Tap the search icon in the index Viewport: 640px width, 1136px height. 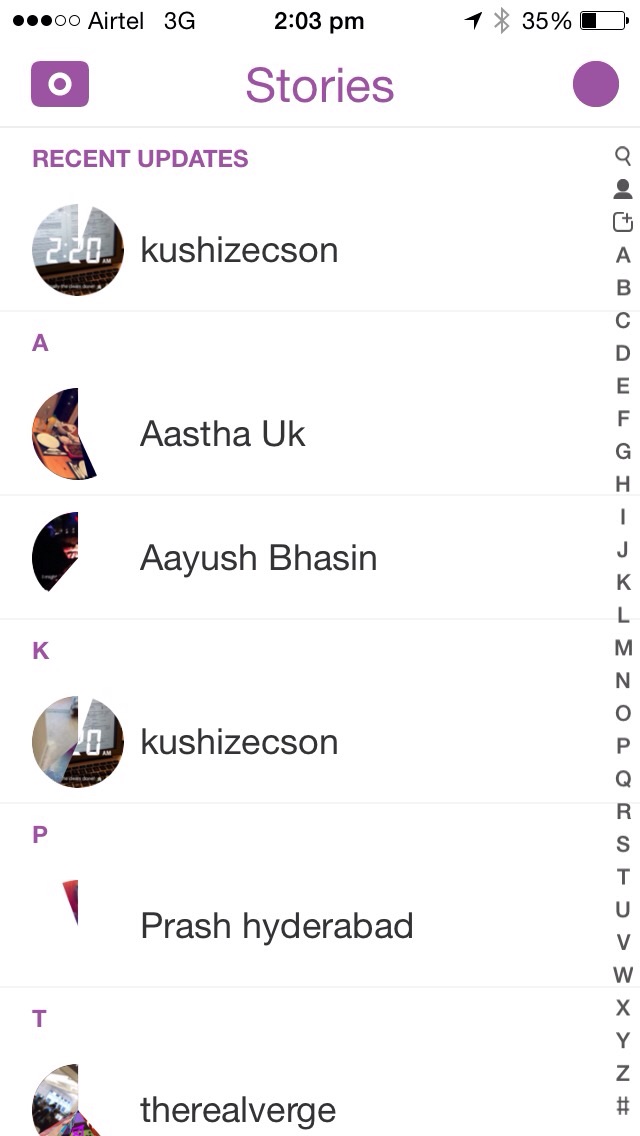point(623,156)
